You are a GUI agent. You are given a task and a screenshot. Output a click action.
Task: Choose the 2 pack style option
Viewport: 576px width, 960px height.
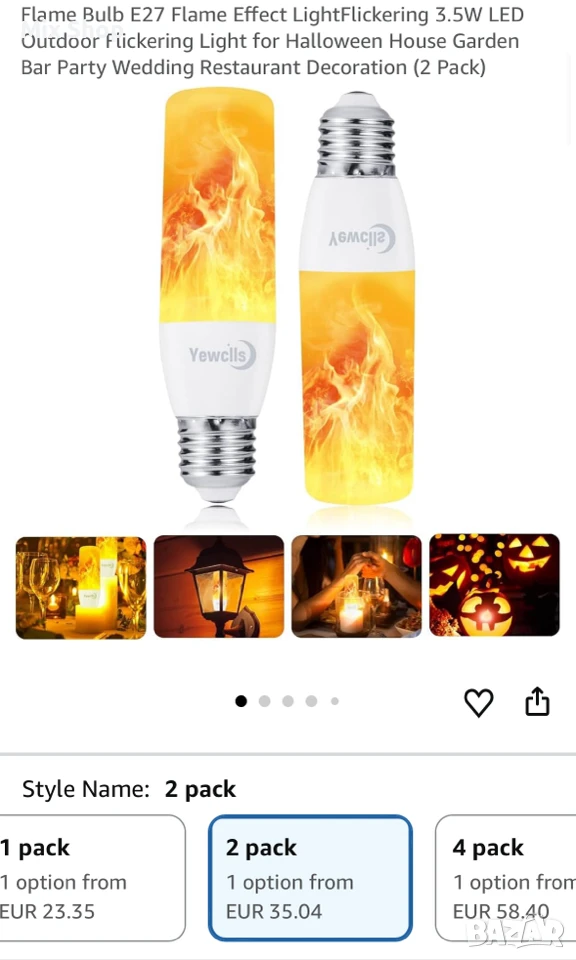point(310,878)
